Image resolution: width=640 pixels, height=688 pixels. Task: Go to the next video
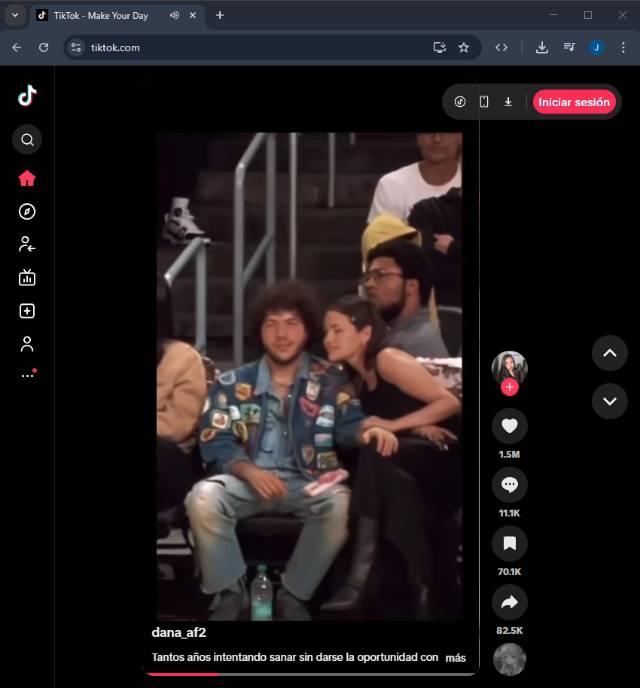(x=610, y=401)
